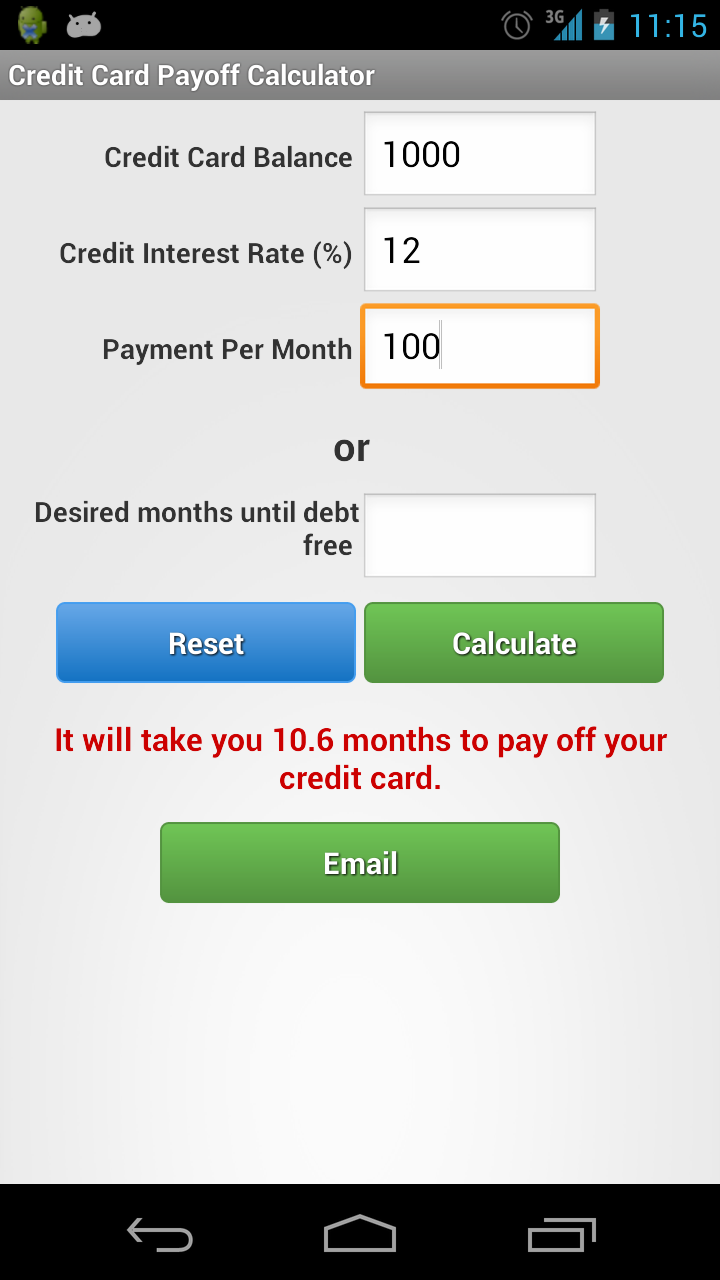Email the payoff result
Image resolution: width=720 pixels, height=1280 pixels.
(360, 863)
